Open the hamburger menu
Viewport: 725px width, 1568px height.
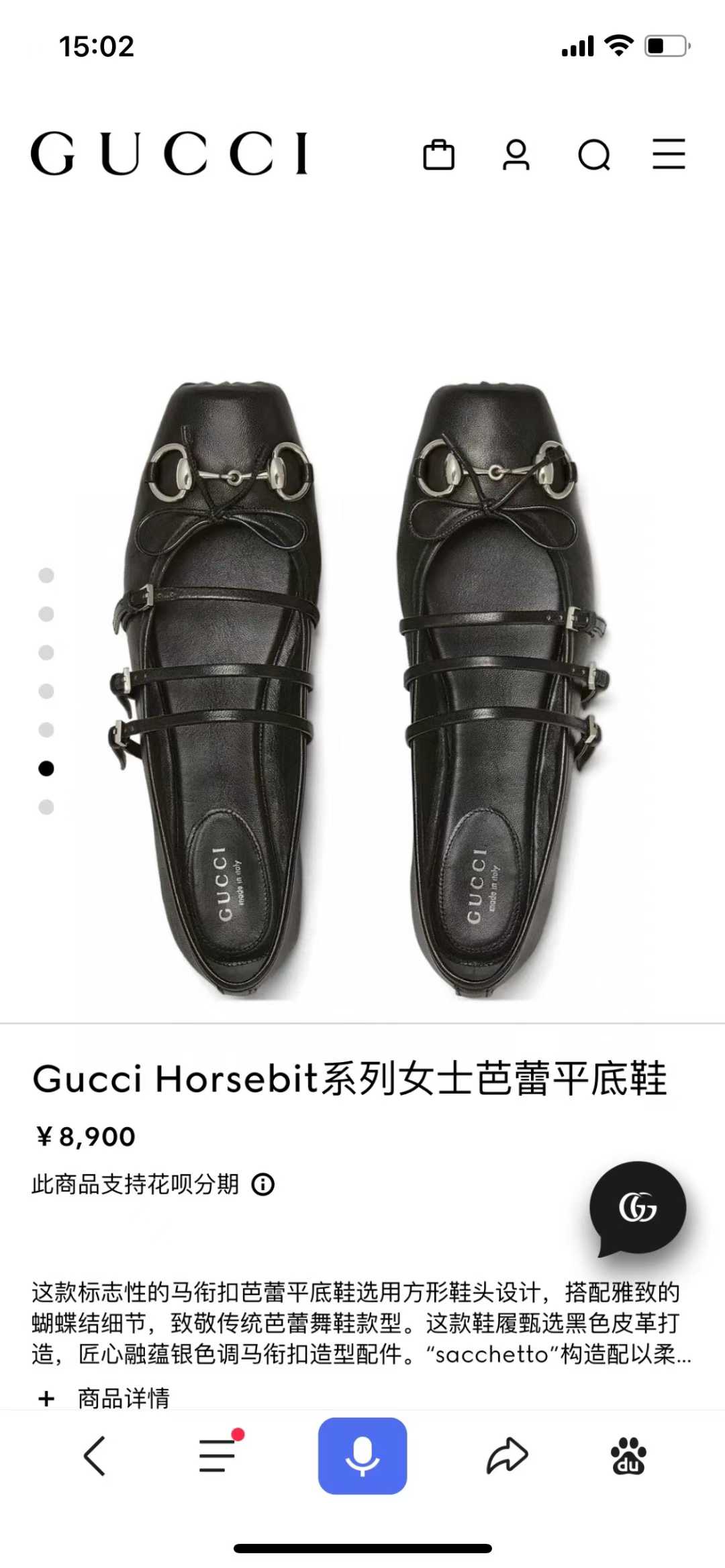[669, 154]
